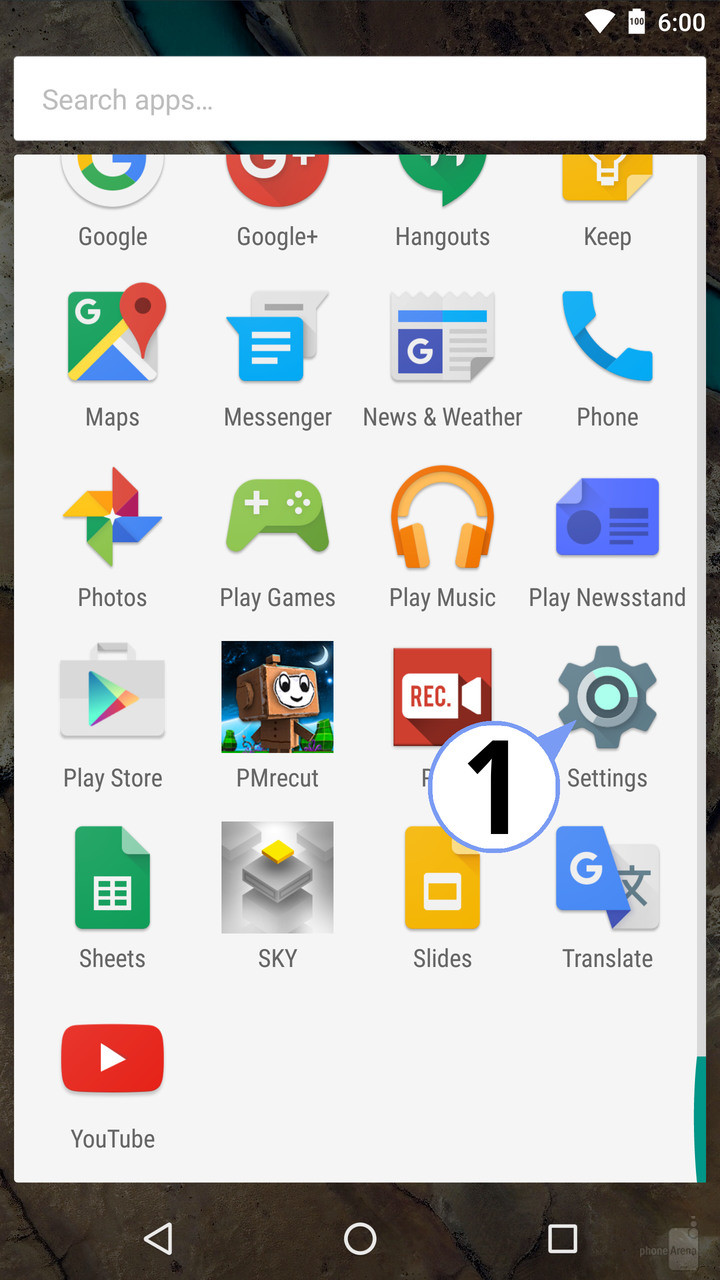Viewport: 720px width, 1280px height.
Task: Launch the Play Store
Action: pos(112,695)
